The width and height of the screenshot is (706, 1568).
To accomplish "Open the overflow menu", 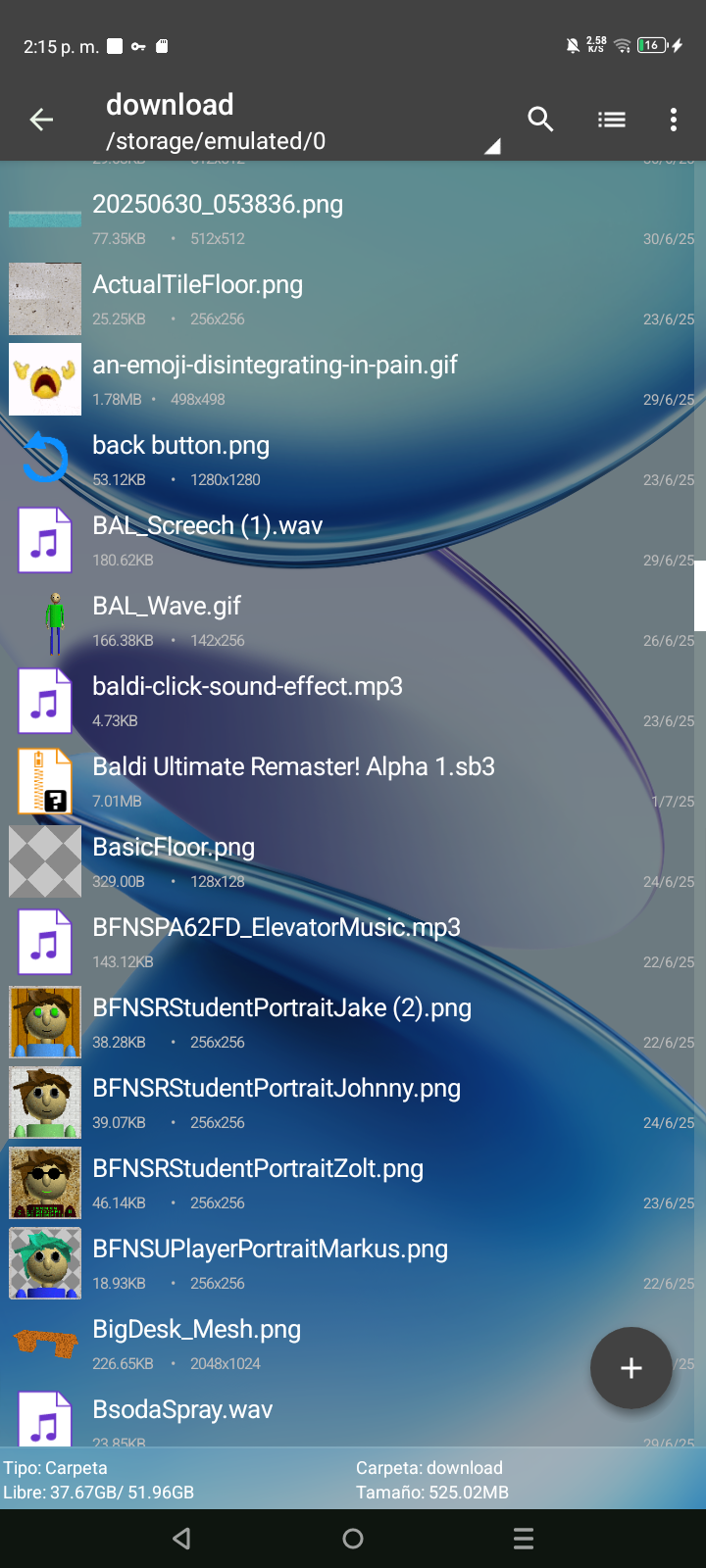I will coord(673,120).
